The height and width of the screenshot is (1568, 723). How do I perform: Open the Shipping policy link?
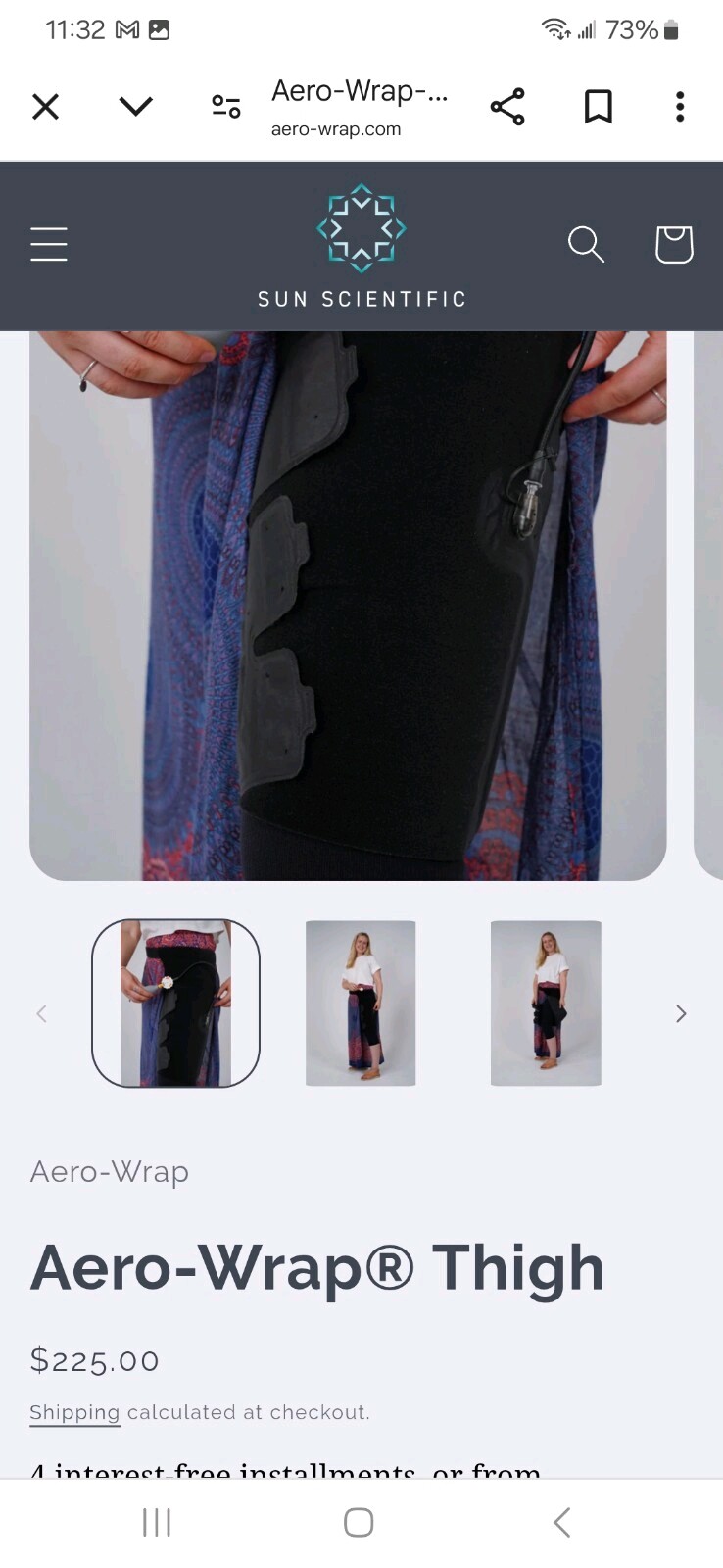(74, 1412)
